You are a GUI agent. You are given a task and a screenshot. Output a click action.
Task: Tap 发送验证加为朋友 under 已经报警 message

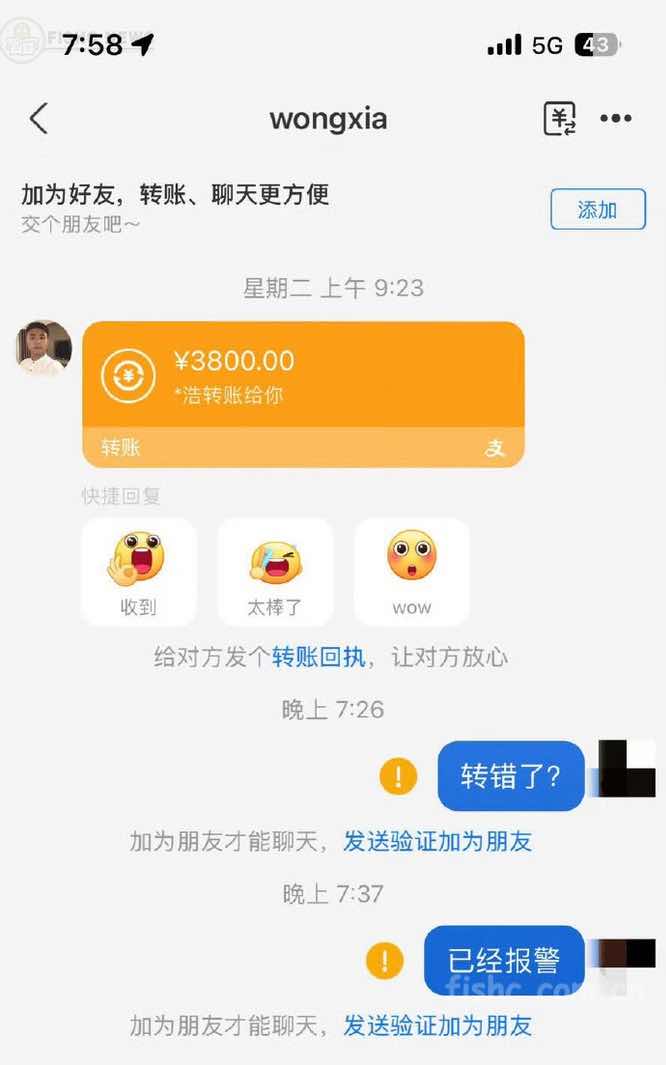click(x=437, y=1025)
